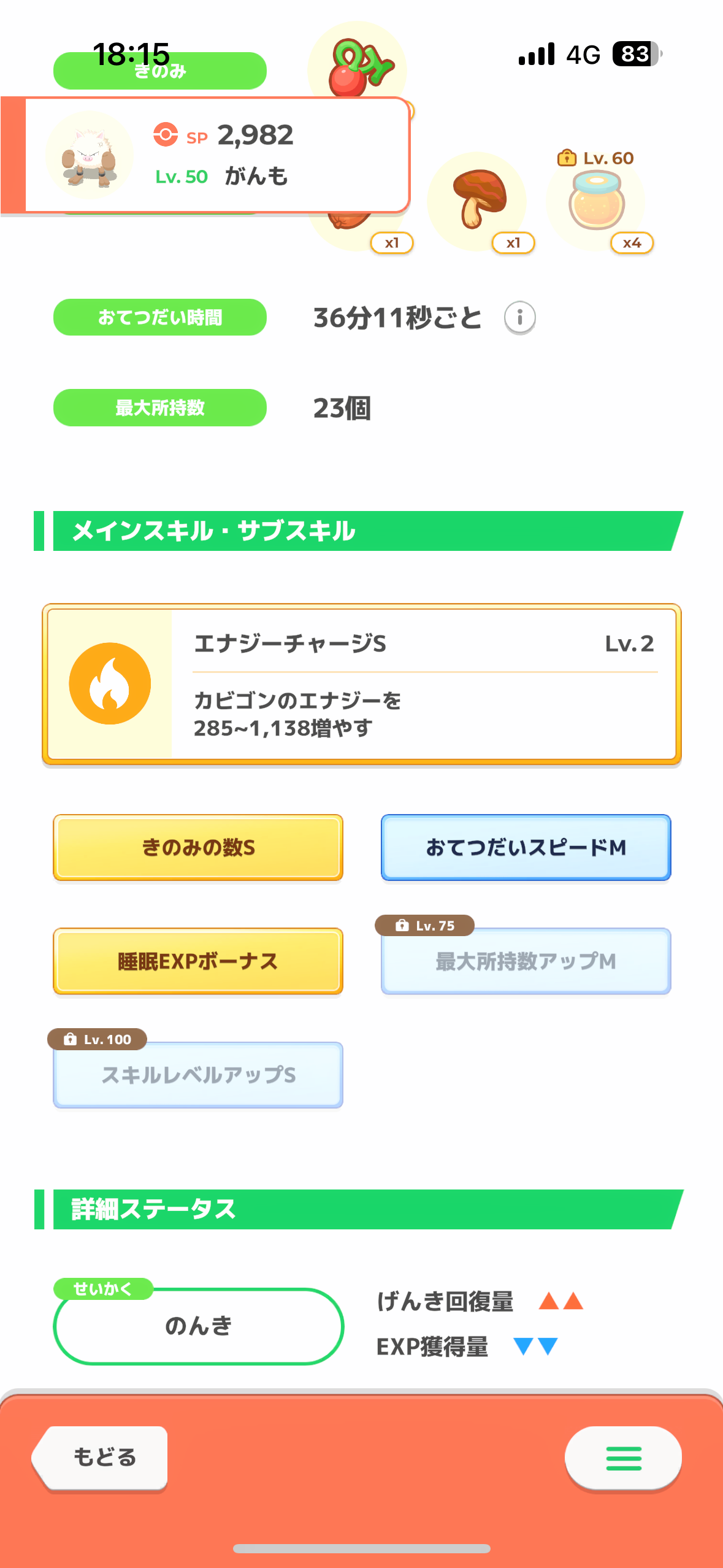Viewport: 723px width, 1568px height.
Task: Tap the locked Lv. 60 honey ingredient
Action: (x=596, y=201)
